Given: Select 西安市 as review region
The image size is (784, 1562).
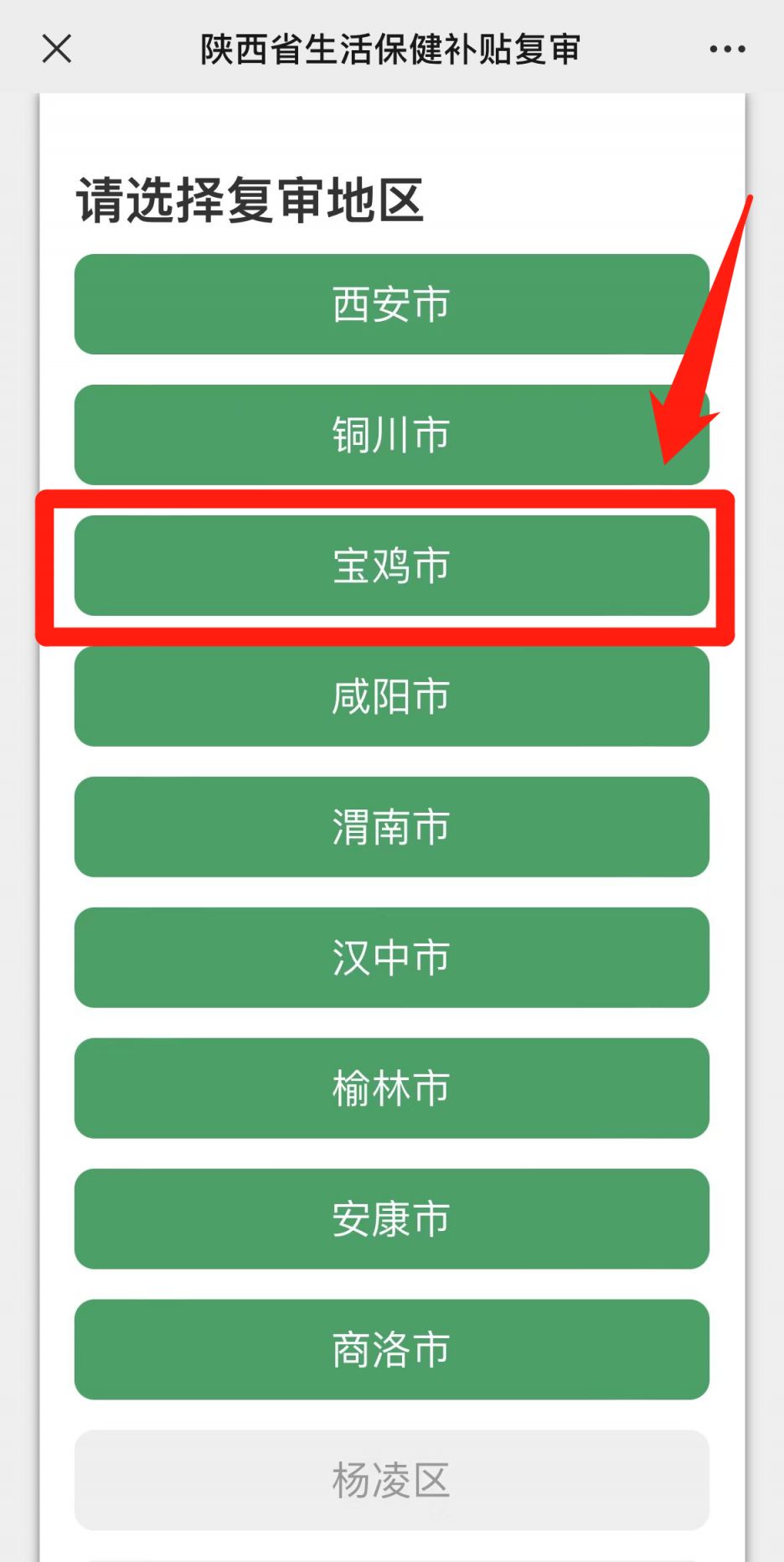Looking at the screenshot, I should coord(392,304).
